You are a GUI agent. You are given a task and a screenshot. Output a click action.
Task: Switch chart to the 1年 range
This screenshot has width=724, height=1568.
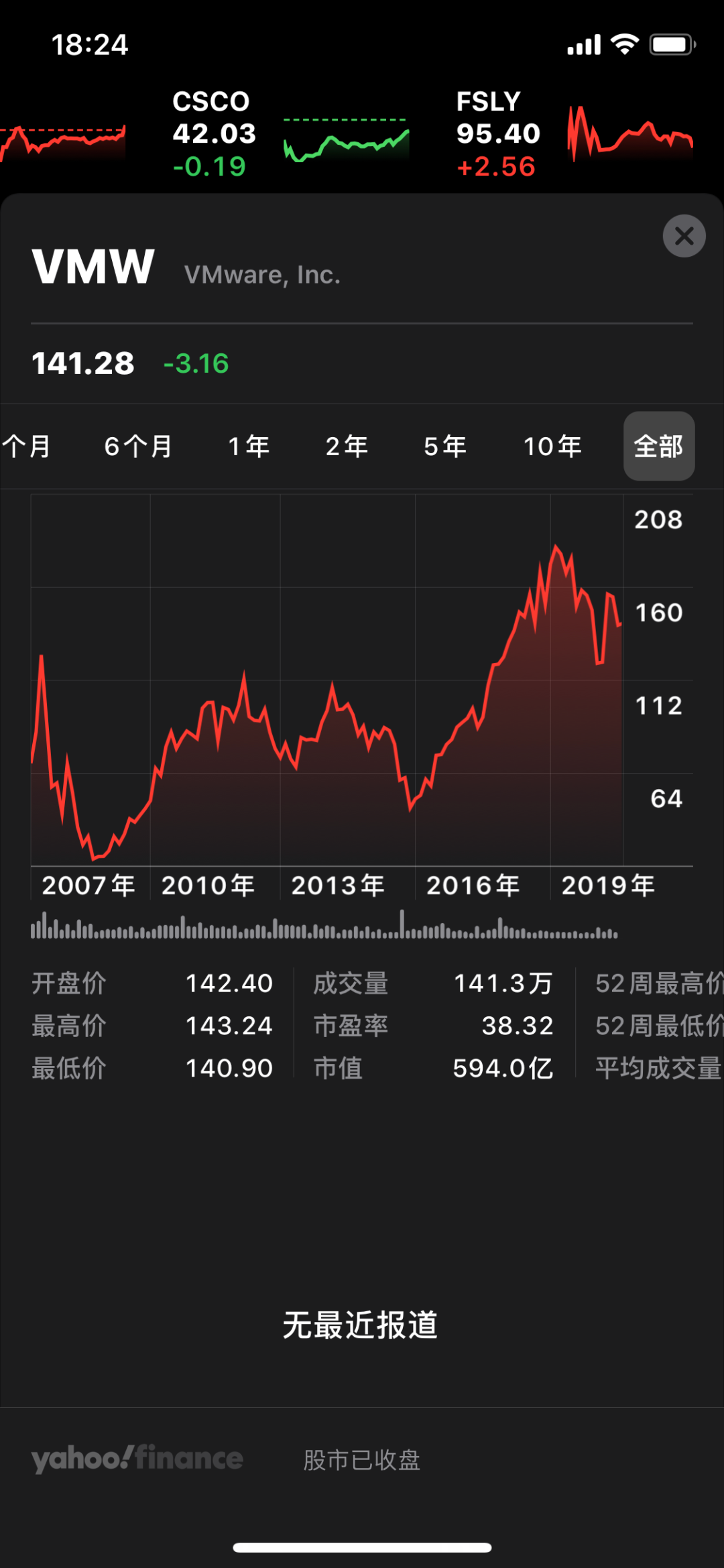[x=249, y=446]
